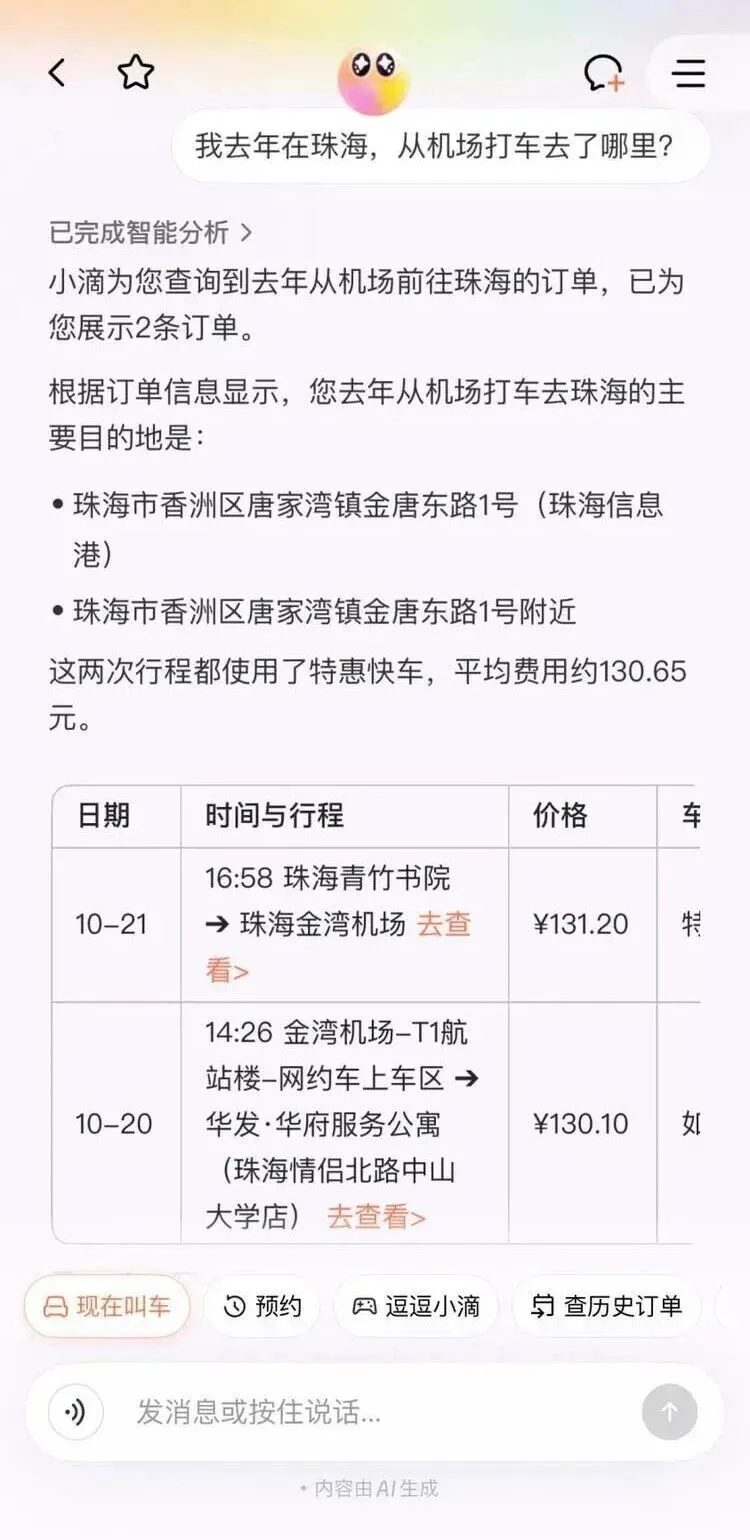Select the 预约 chip
The height and width of the screenshot is (1540, 750).
[262, 1306]
